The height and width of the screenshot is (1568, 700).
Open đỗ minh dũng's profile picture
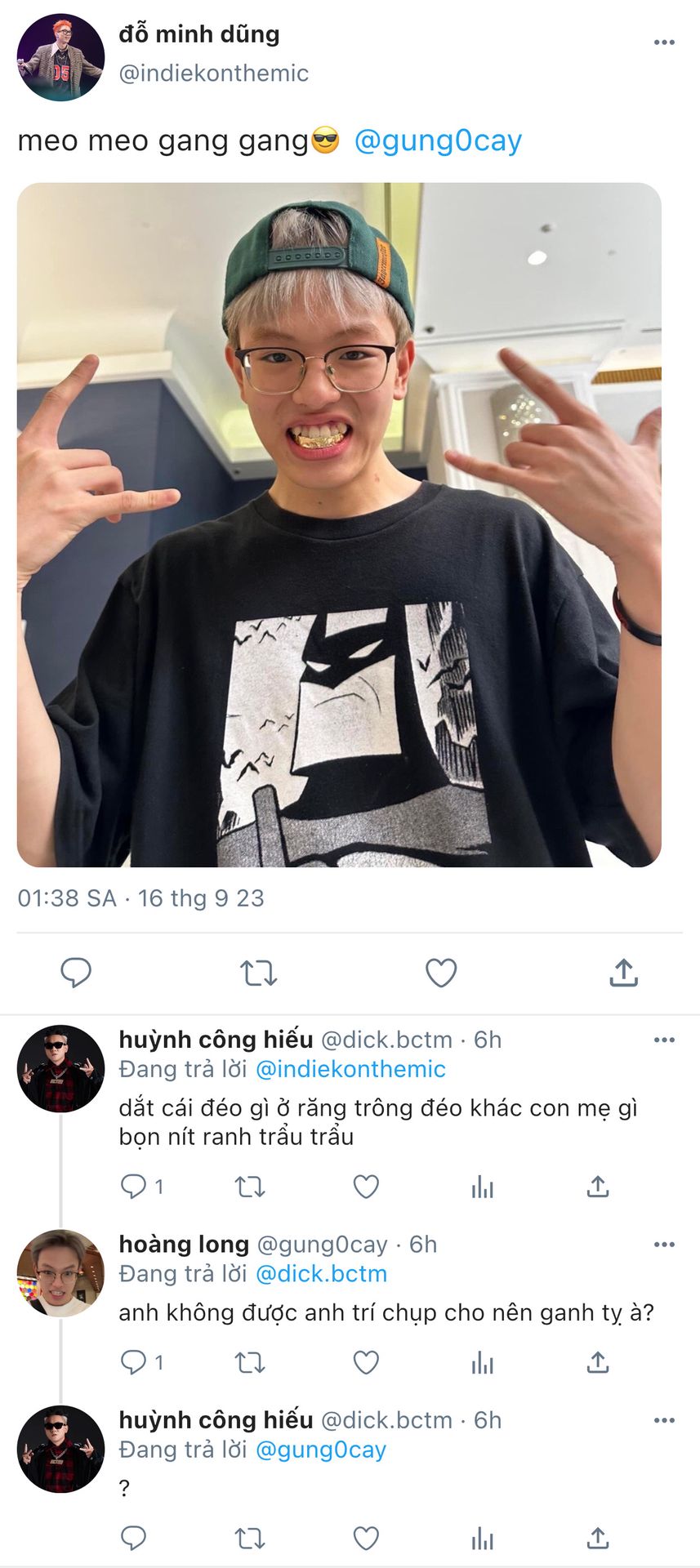point(60,57)
